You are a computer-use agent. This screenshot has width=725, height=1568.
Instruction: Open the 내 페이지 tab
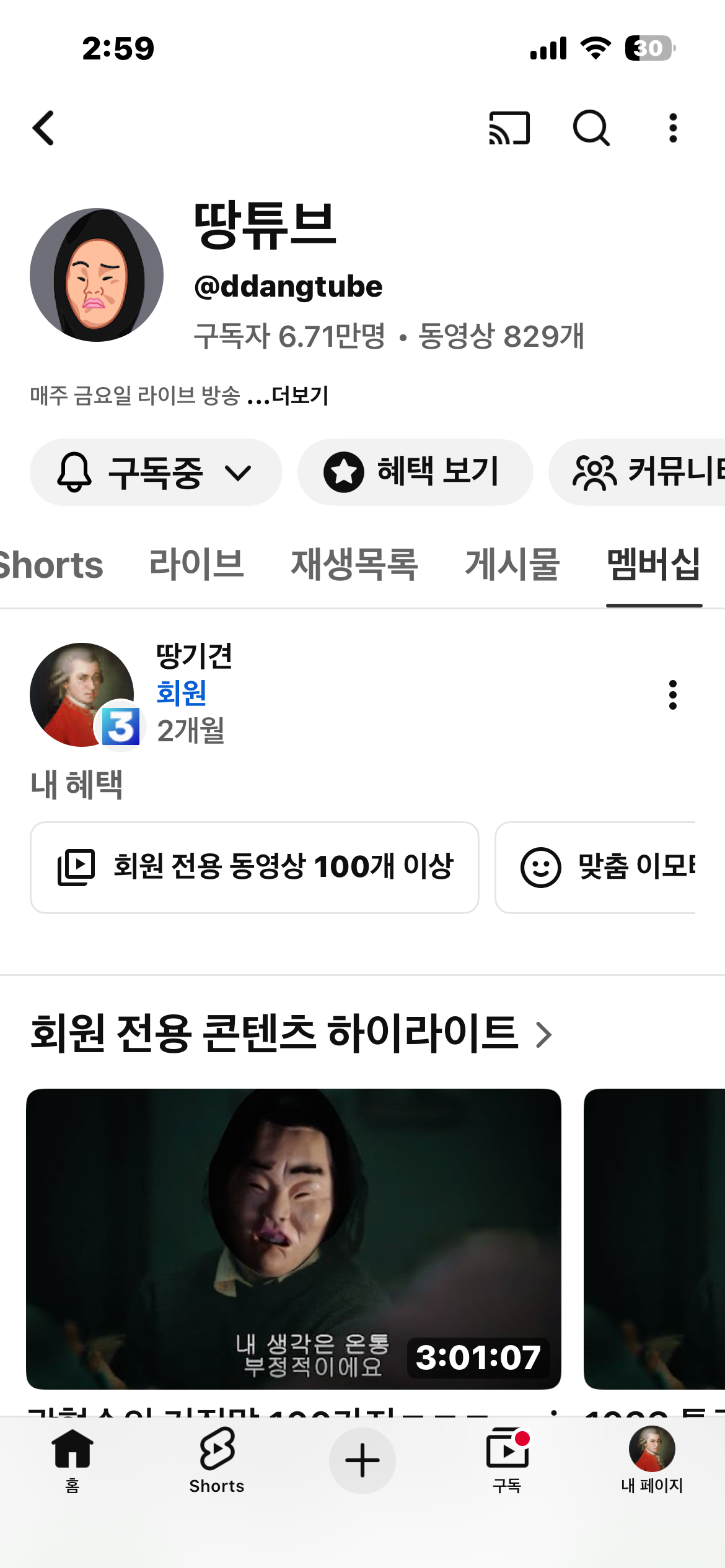tap(652, 1460)
